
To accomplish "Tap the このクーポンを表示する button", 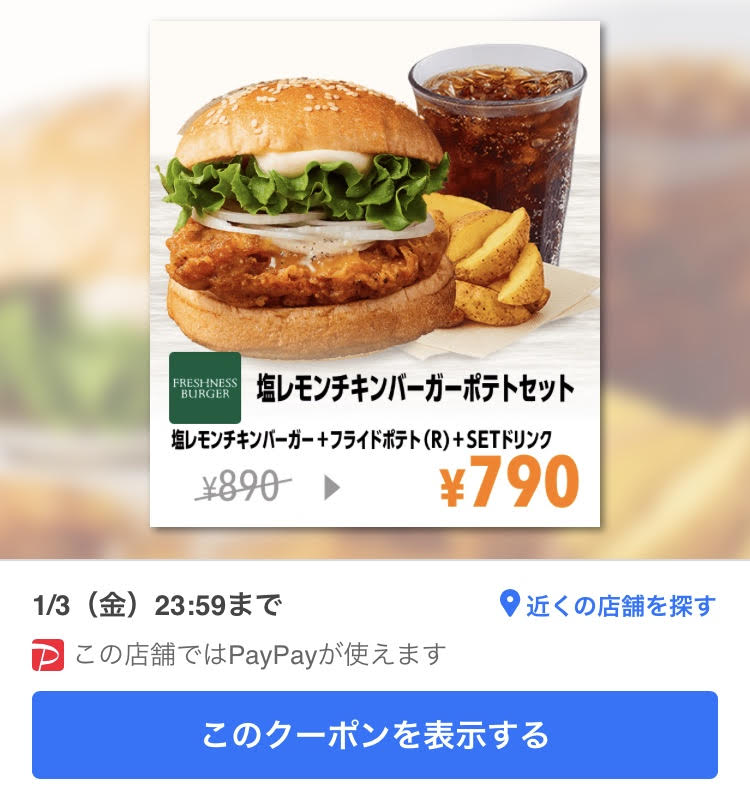I will pyautogui.click(x=375, y=735).
